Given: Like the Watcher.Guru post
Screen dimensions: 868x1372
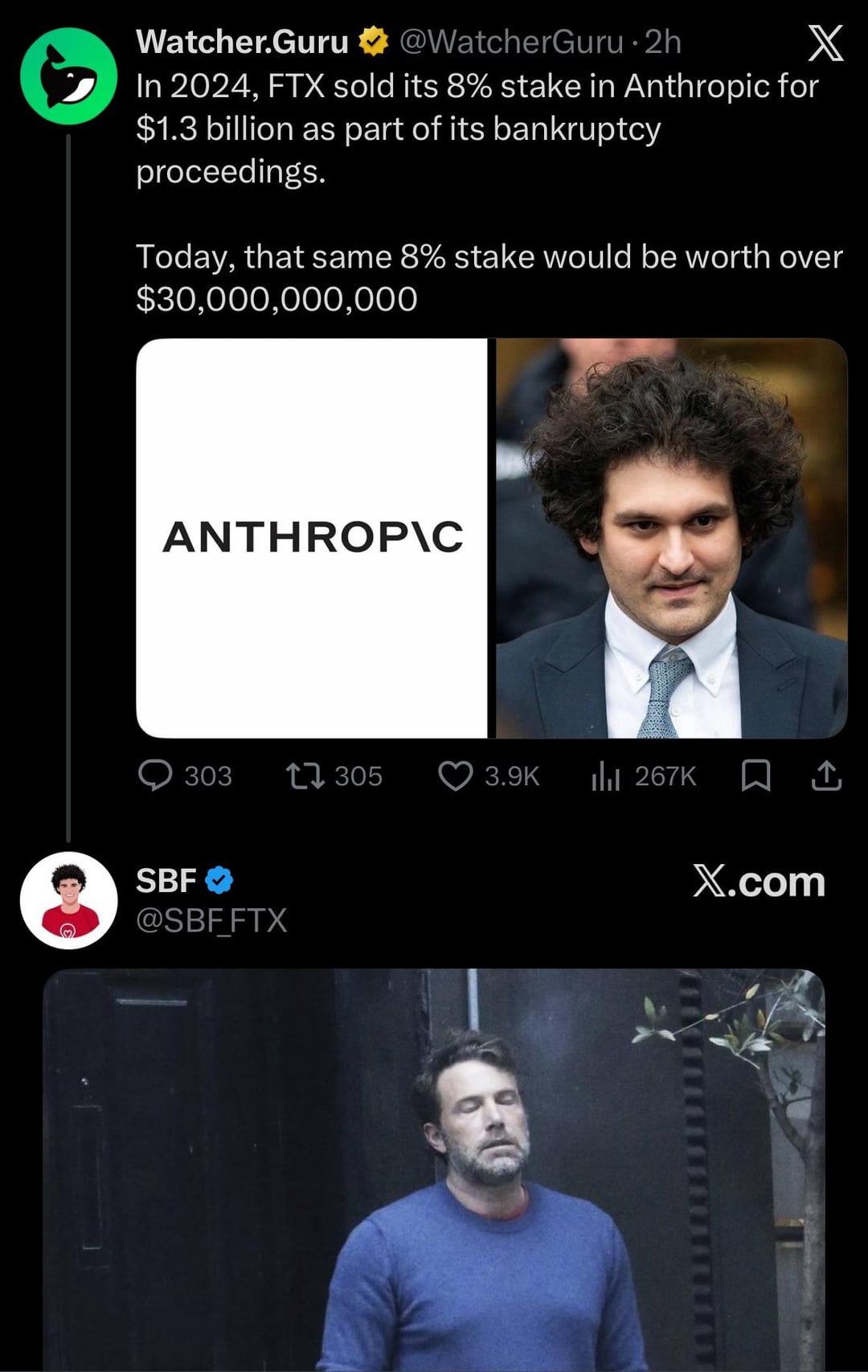Looking at the screenshot, I should tap(455, 776).
